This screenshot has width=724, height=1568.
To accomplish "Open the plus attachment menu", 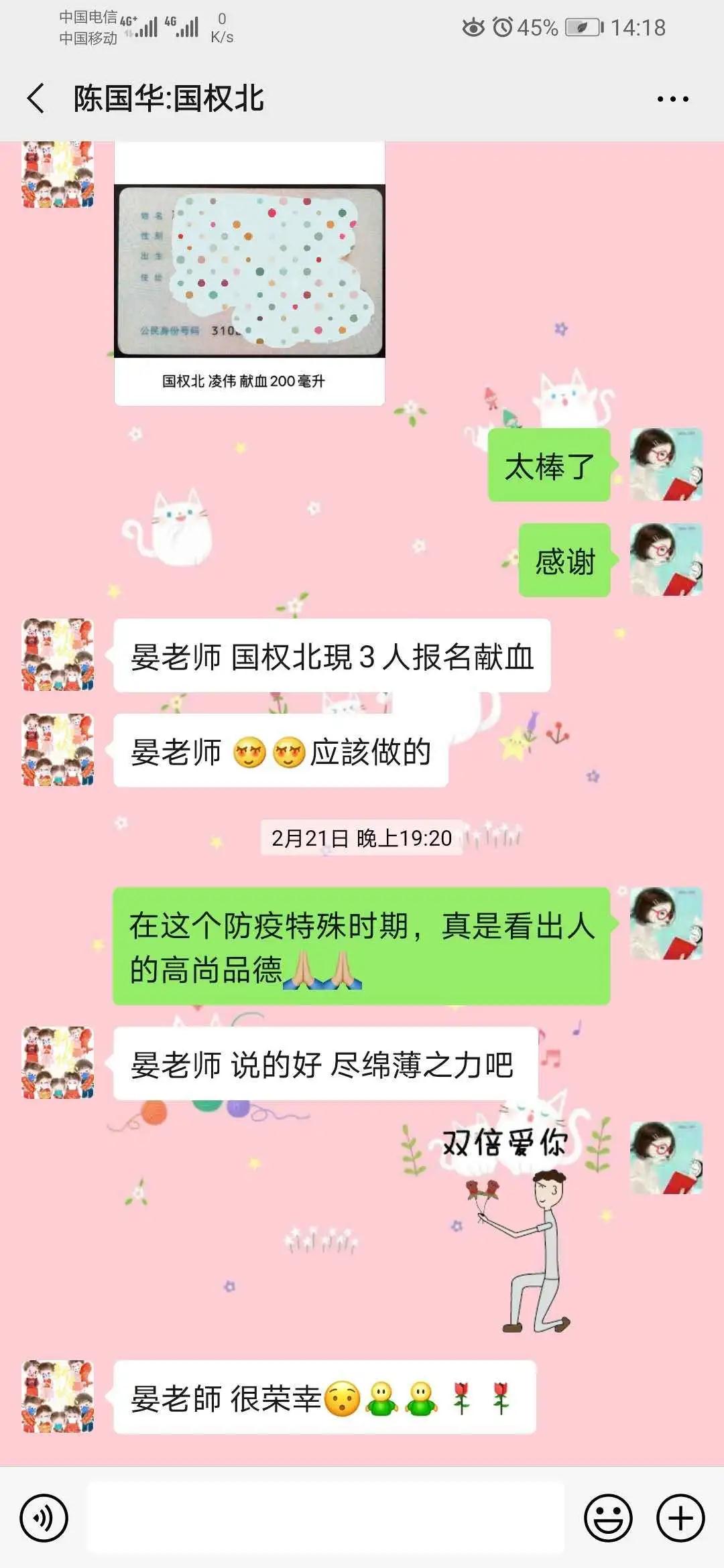I will [x=680, y=1518].
